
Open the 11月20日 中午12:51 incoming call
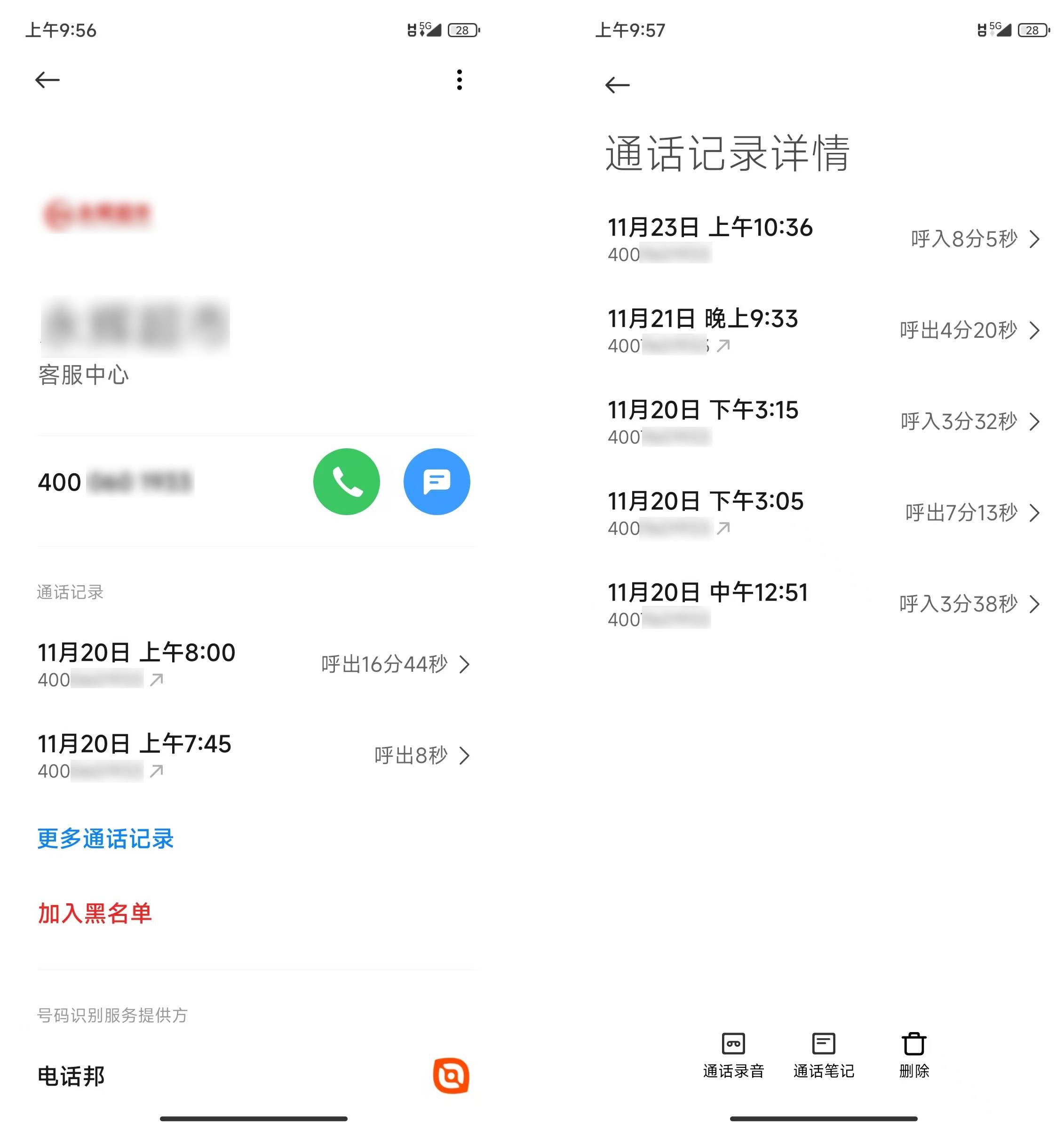pyautogui.click(x=823, y=604)
